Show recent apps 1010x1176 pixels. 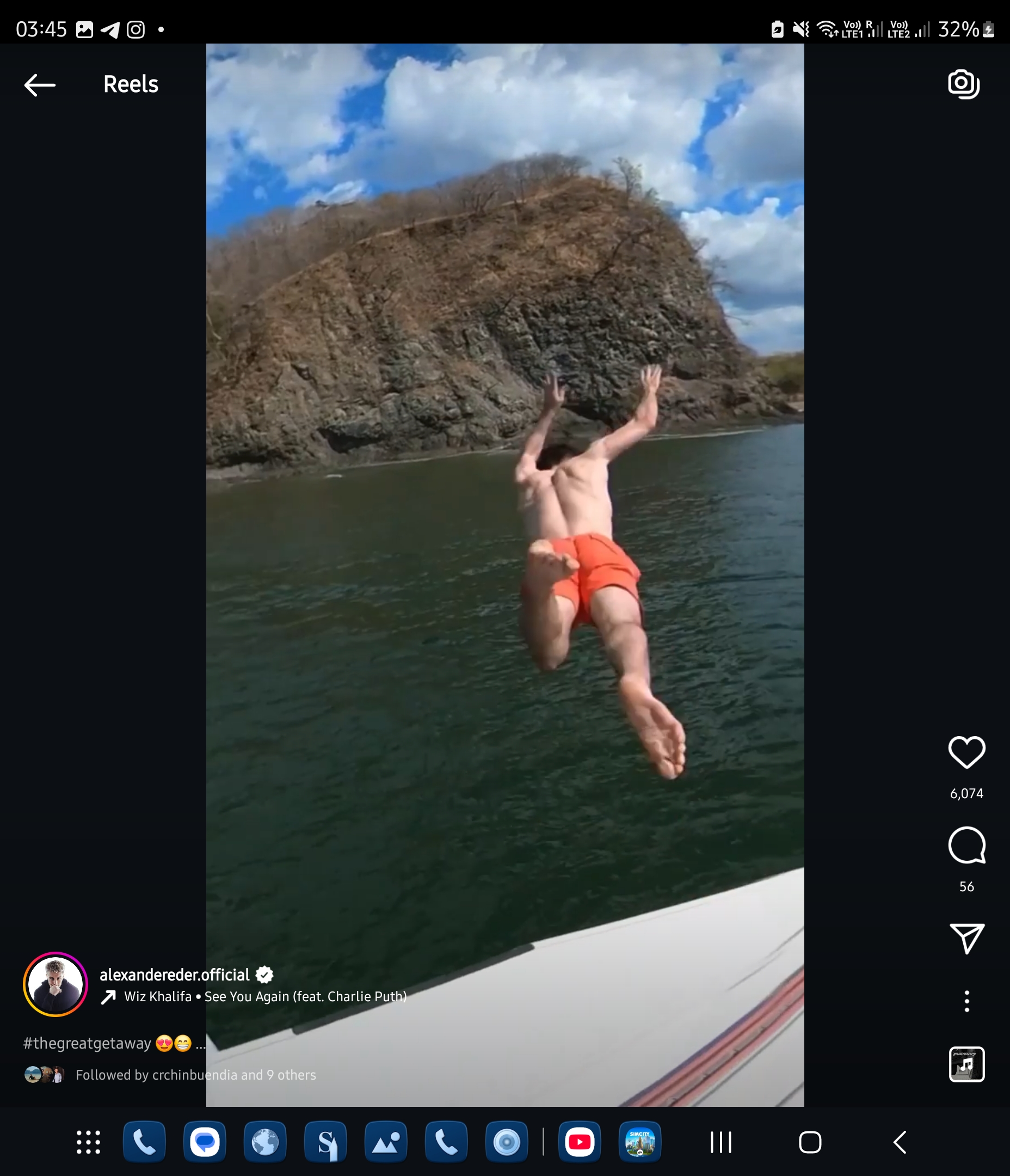point(720,1142)
